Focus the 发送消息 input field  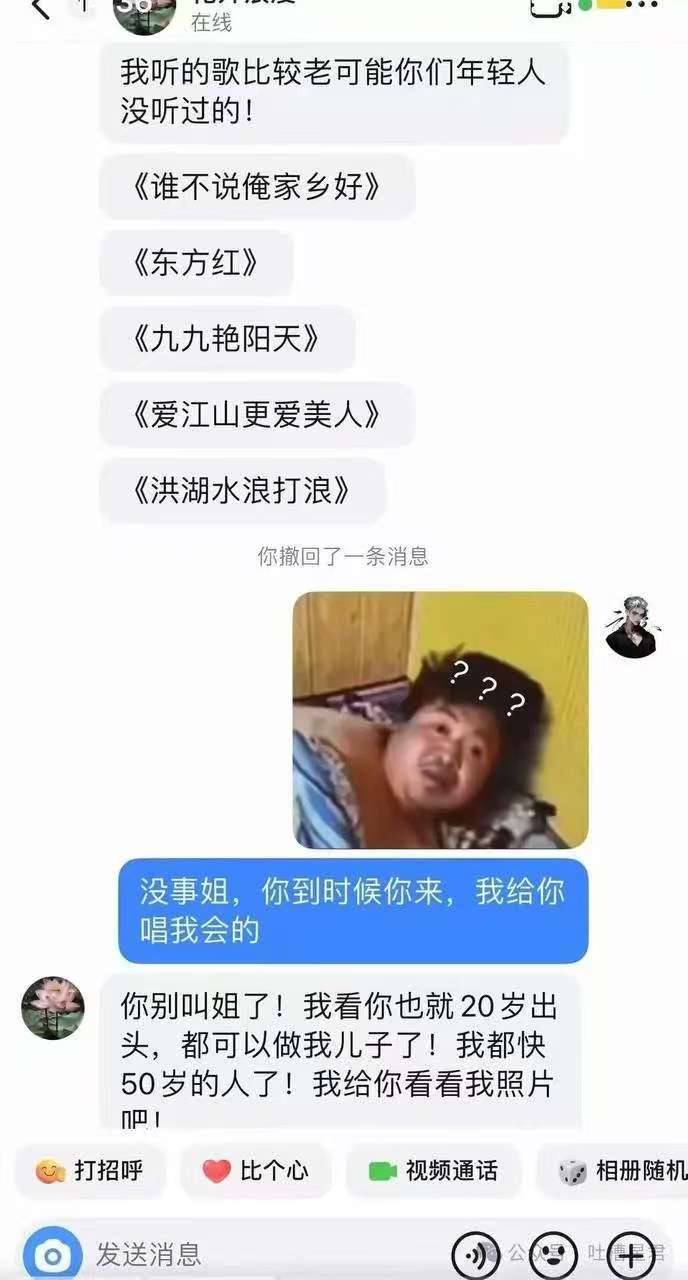[x=260, y=1254]
